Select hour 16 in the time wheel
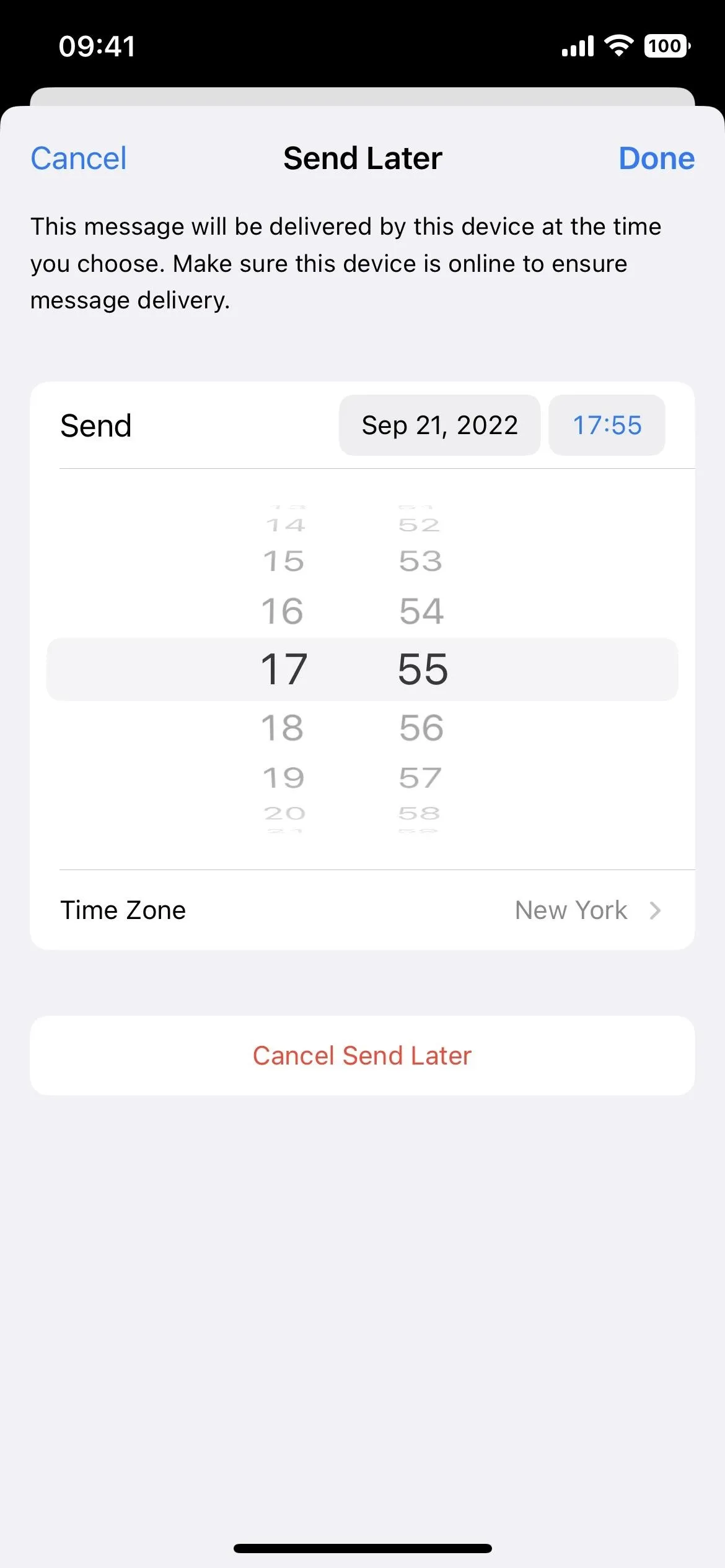The height and width of the screenshot is (1568, 725). coord(283,612)
